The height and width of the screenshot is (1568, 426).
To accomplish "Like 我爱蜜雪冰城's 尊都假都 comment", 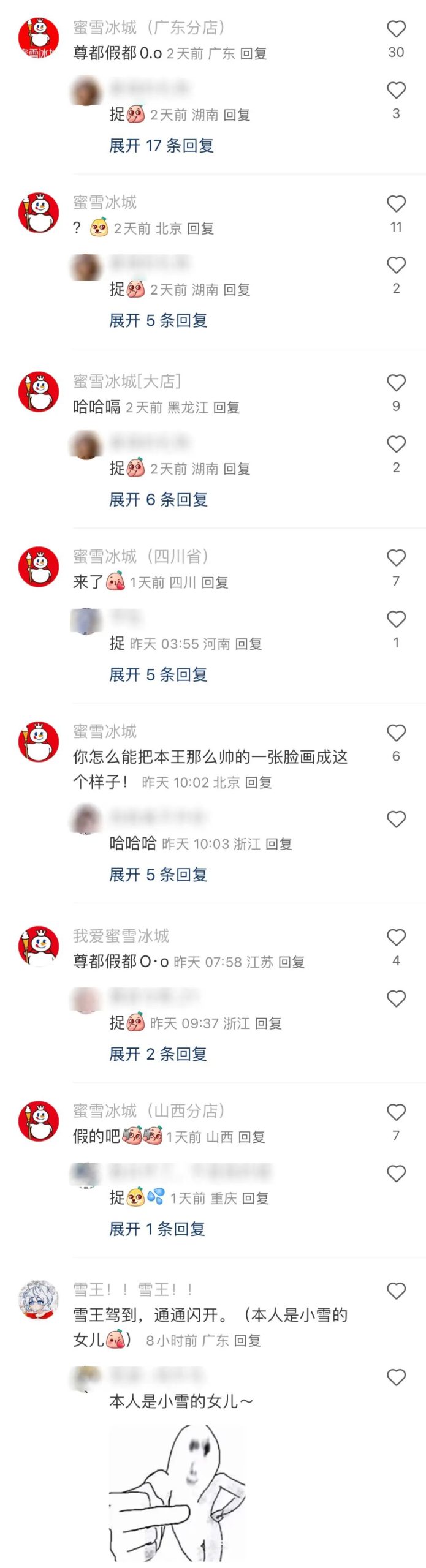I will click(x=396, y=938).
